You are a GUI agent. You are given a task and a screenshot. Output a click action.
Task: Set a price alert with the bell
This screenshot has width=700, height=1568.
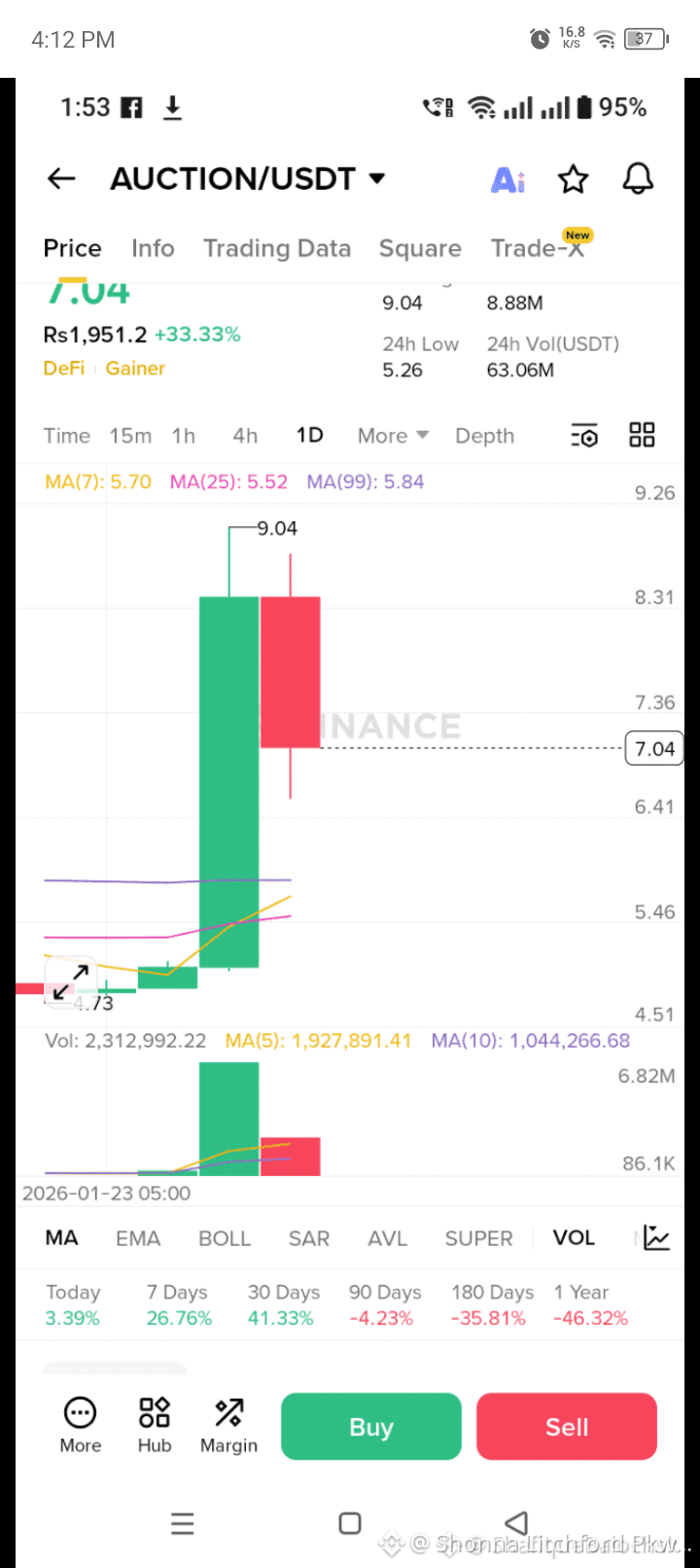[x=638, y=179]
